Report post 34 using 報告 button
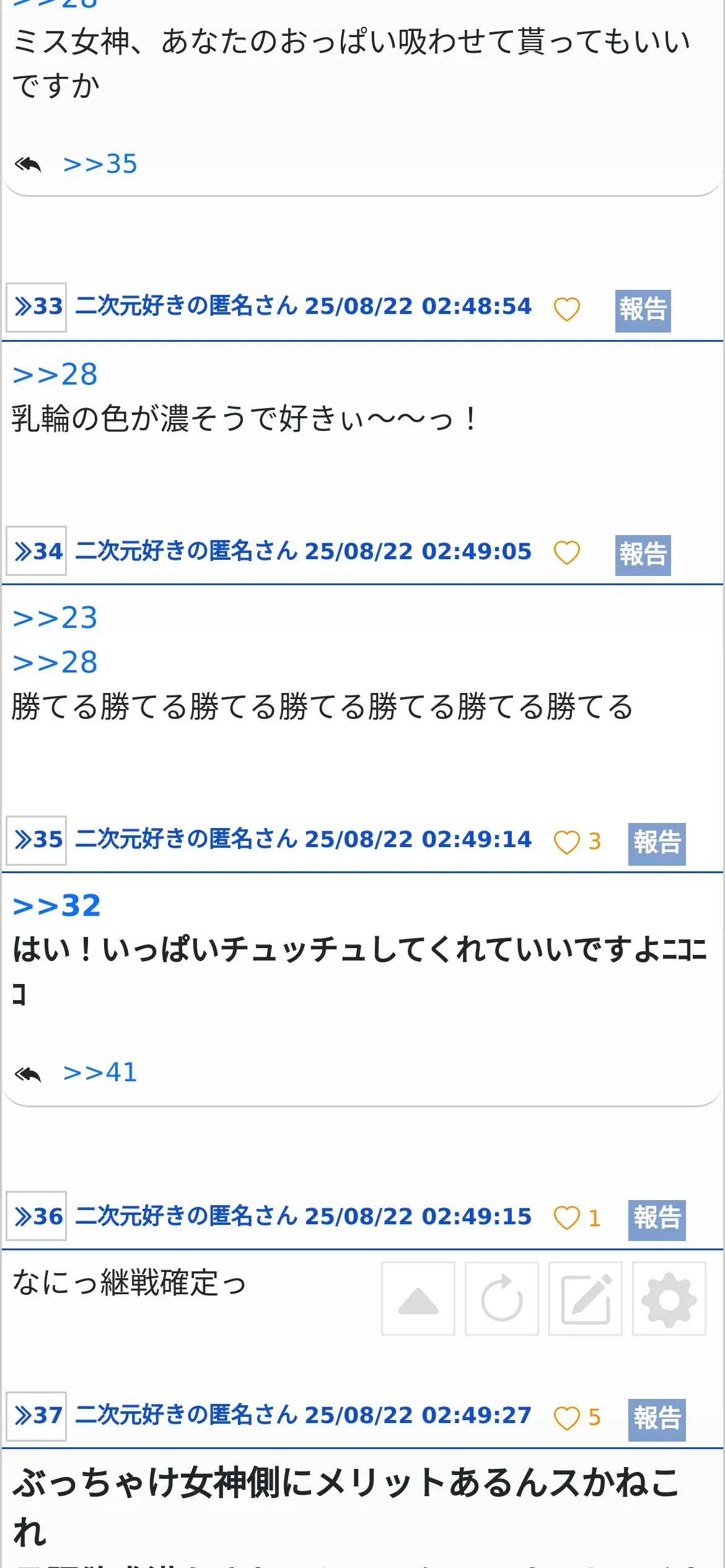This screenshot has height=1568, width=725. (x=643, y=555)
